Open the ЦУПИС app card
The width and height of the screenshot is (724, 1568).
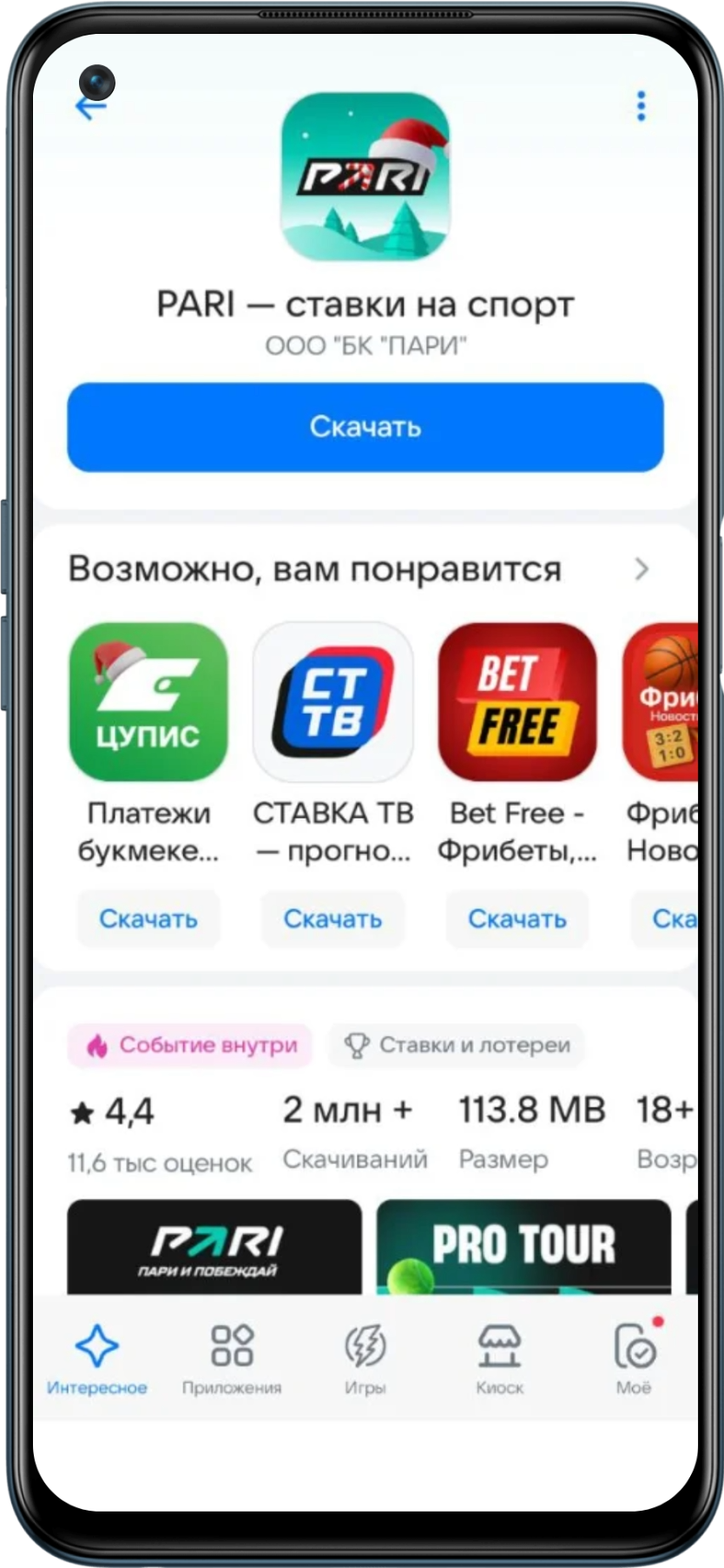pyautogui.click(x=148, y=702)
